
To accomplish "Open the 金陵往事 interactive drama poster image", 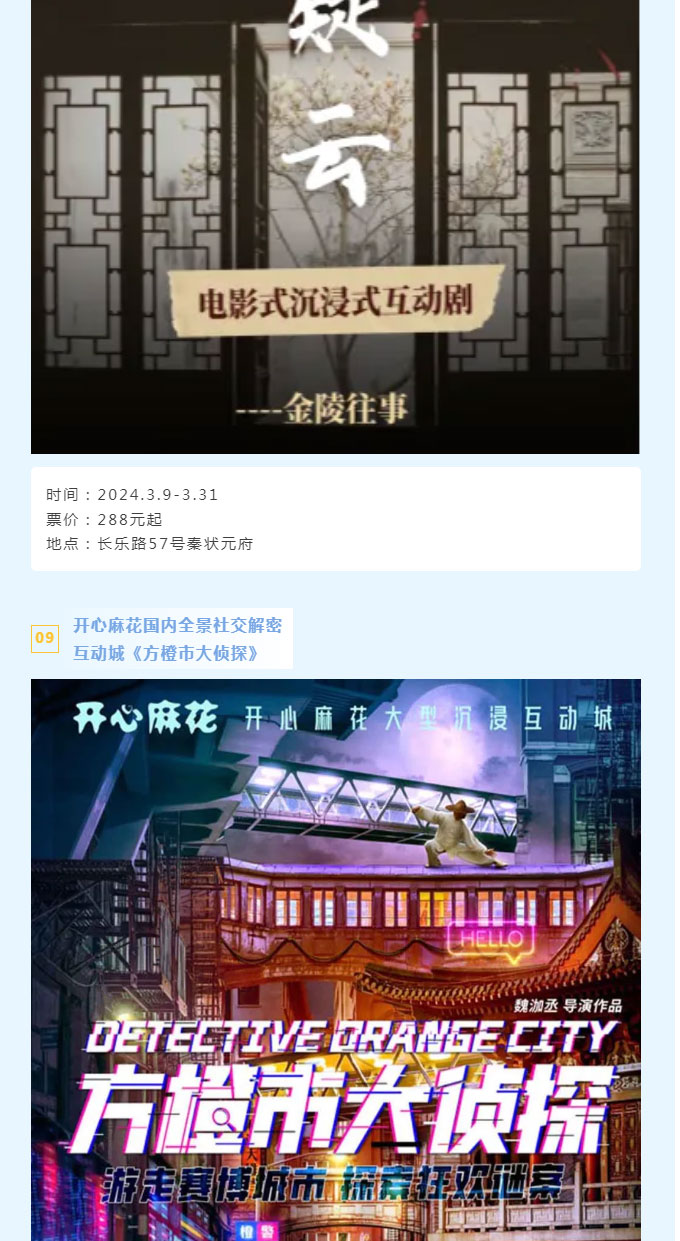I will coord(335,227).
